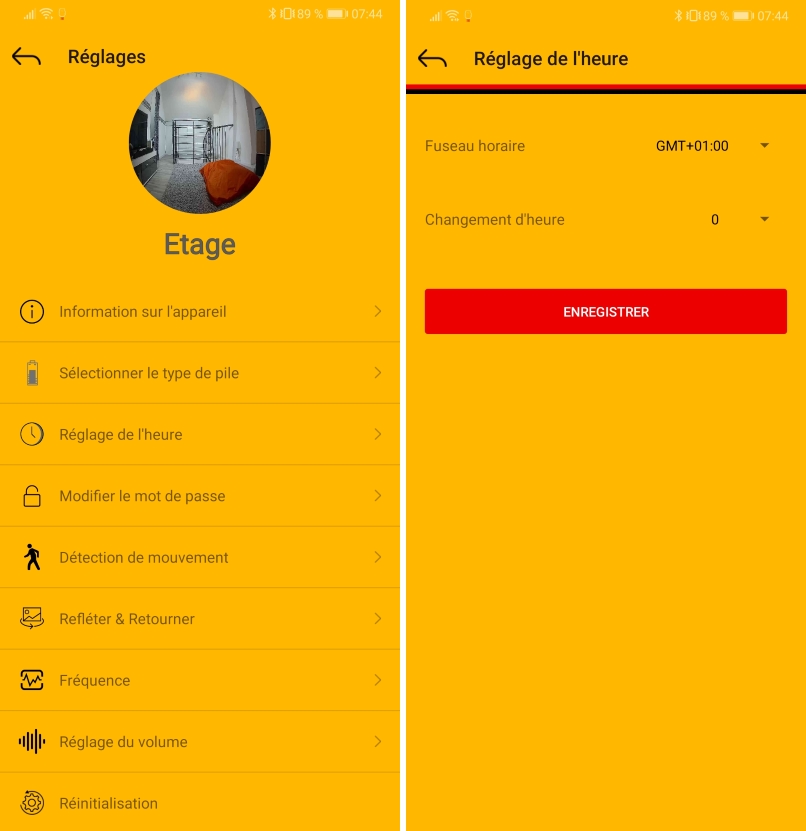Open Refléter & Retourner settings
Screen dimensions: 806x831
tap(200, 619)
